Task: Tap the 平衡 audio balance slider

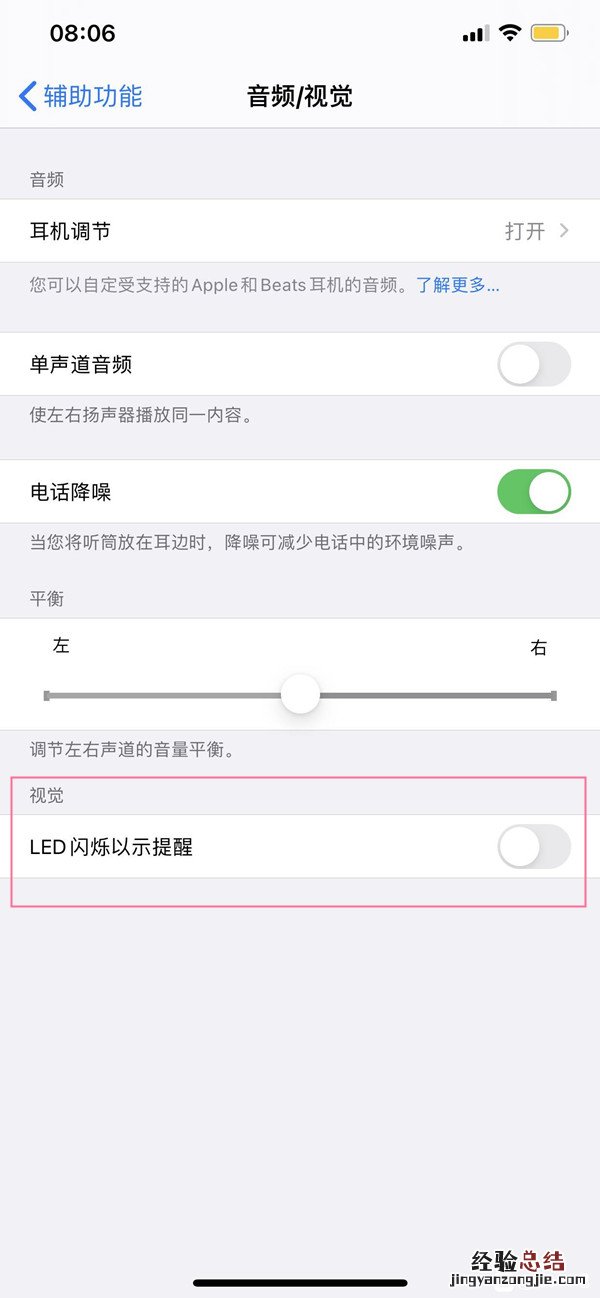Action: click(x=299, y=694)
